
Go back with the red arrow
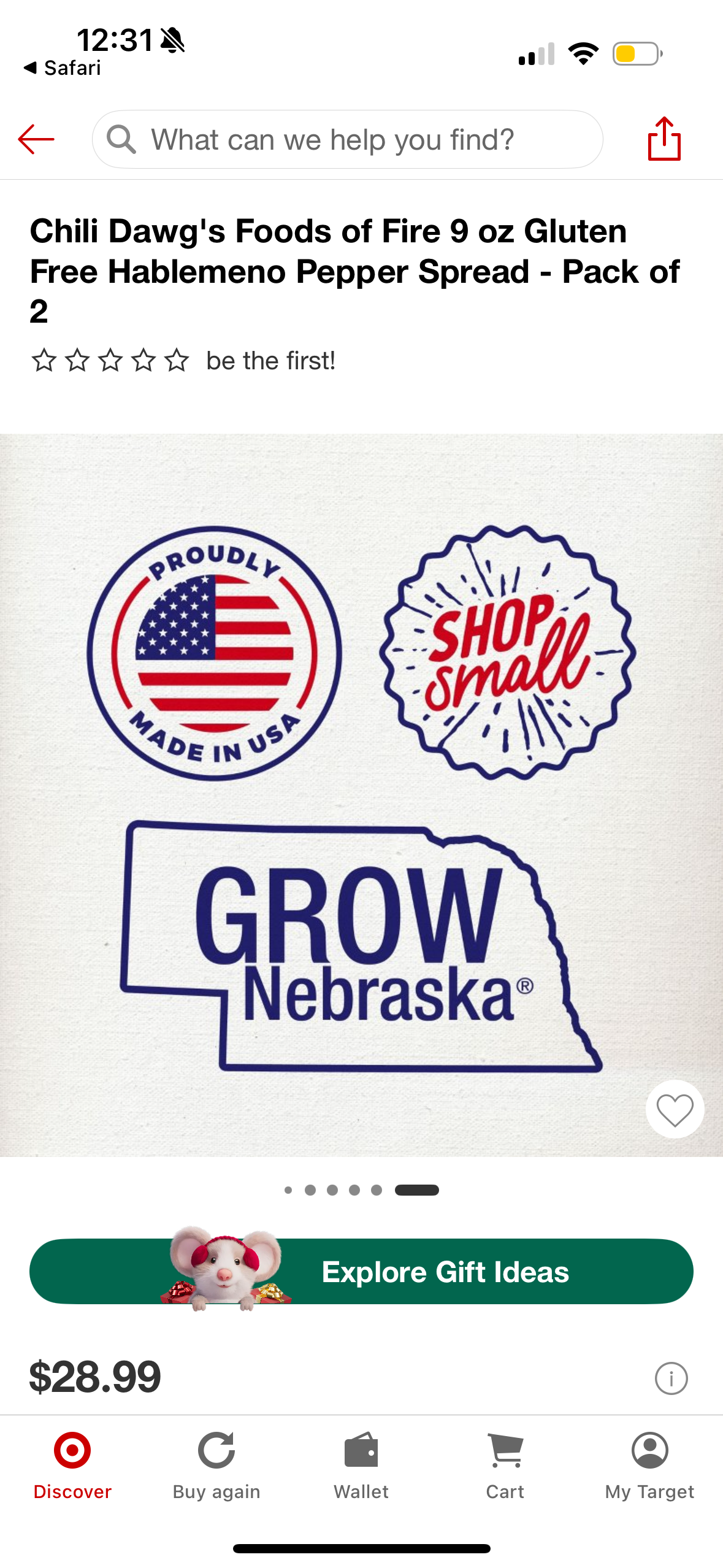36,139
